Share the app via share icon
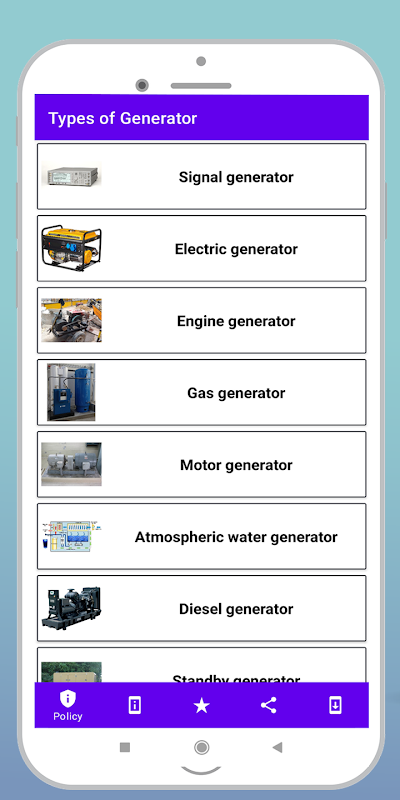 pos(268,705)
